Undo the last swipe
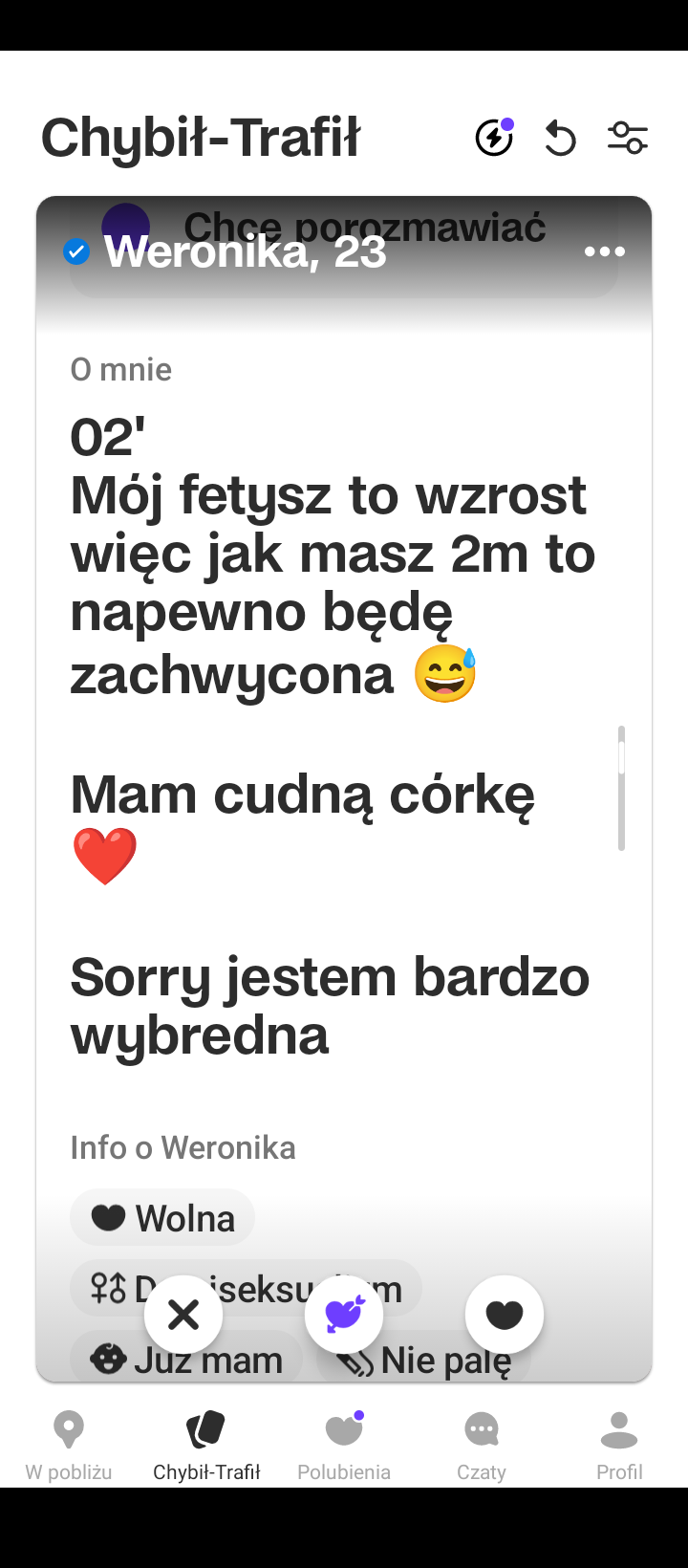 [x=560, y=140]
